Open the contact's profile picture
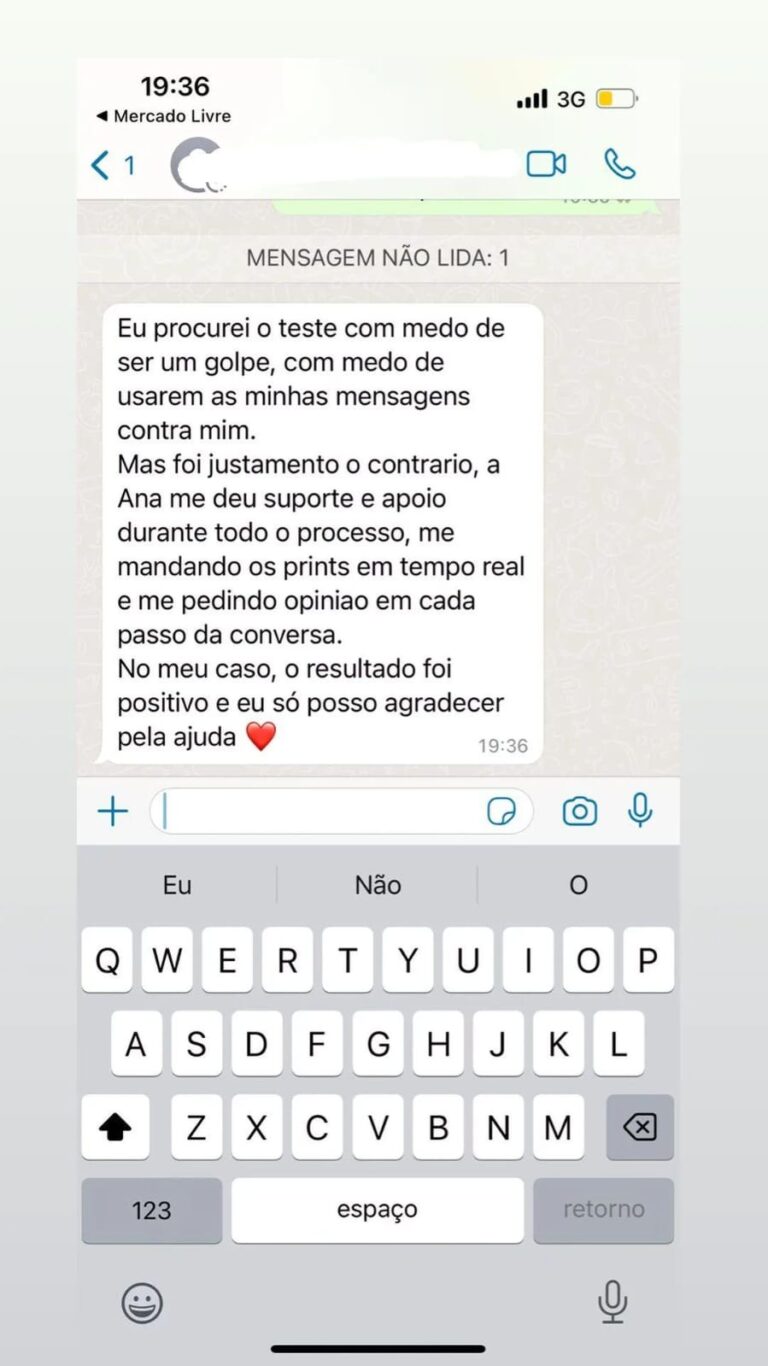 [x=196, y=165]
